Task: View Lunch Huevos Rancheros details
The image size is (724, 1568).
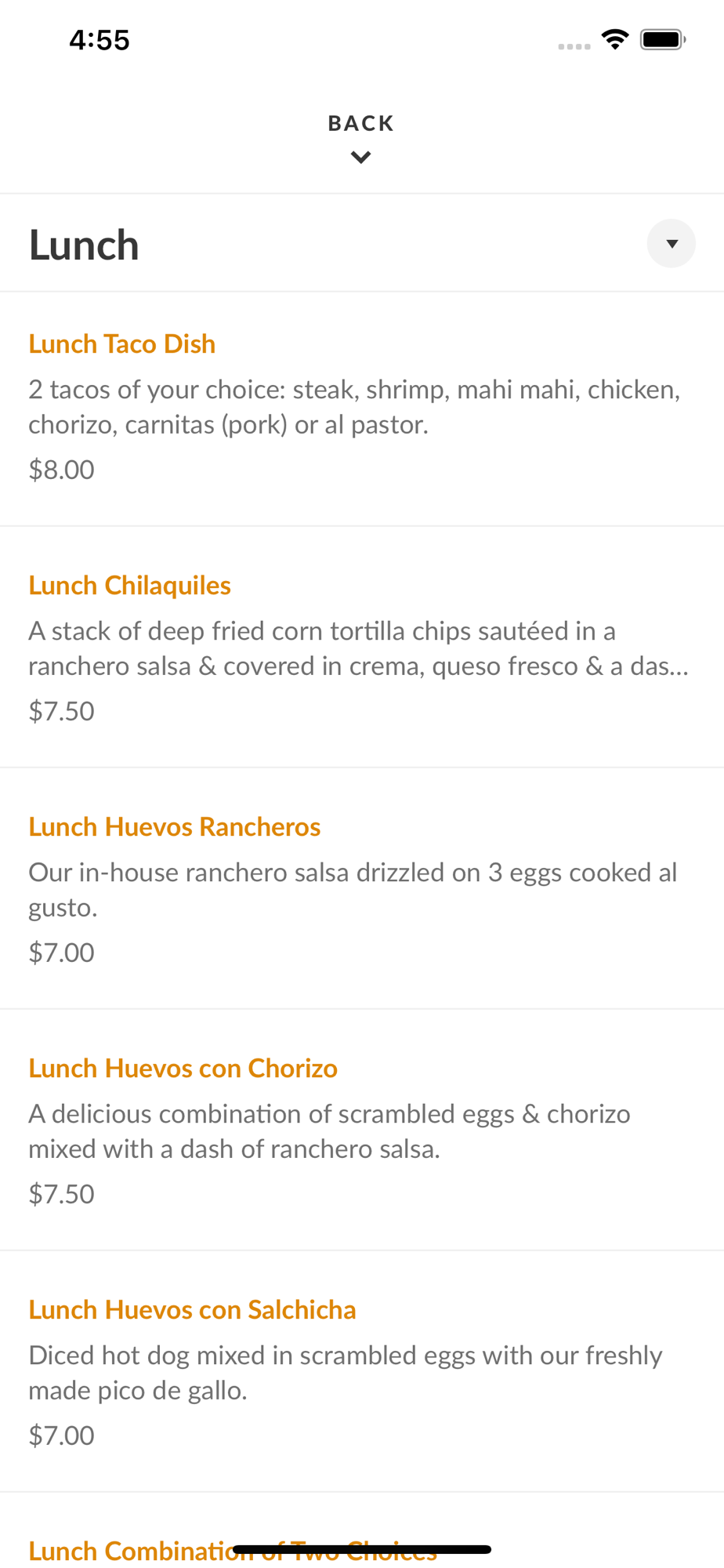Action: (362, 889)
